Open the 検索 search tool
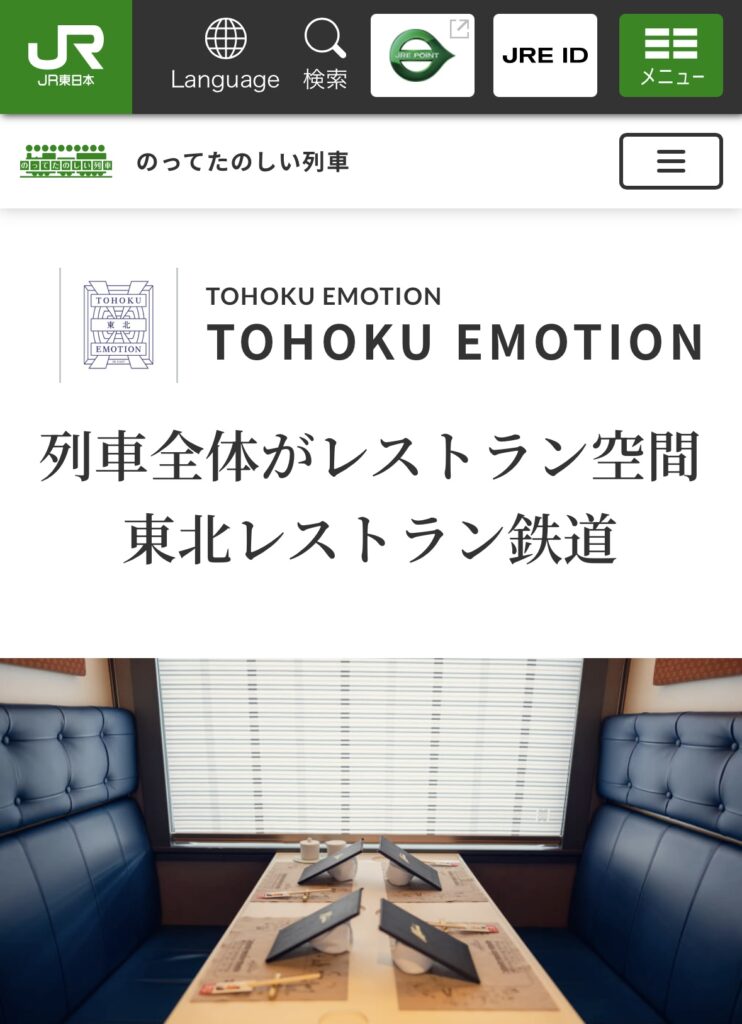The width and height of the screenshot is (742, 1024). (325, 56)
